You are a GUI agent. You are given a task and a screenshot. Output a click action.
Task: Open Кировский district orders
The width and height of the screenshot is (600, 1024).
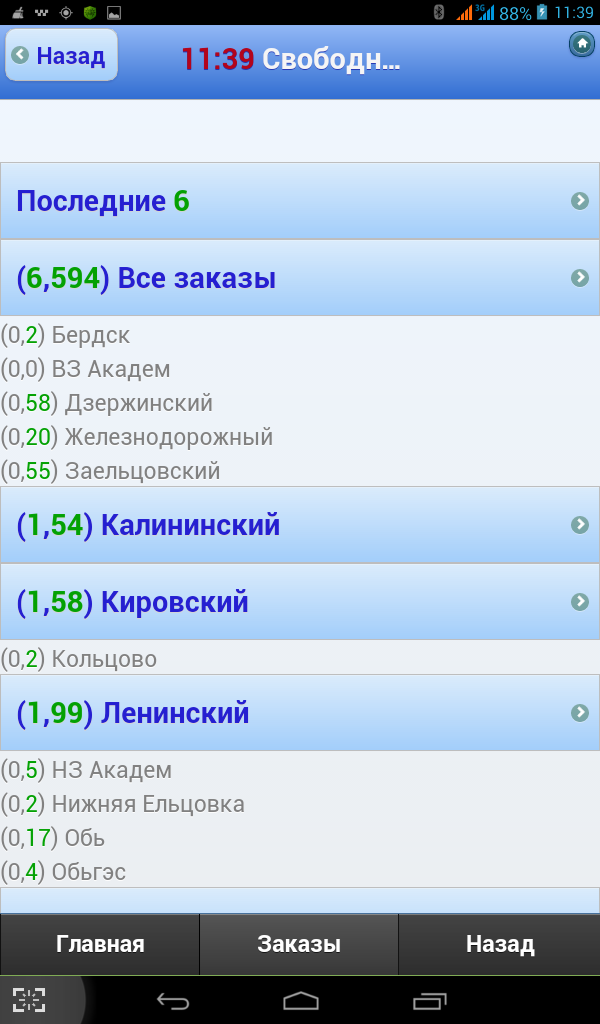pos(300,601)
